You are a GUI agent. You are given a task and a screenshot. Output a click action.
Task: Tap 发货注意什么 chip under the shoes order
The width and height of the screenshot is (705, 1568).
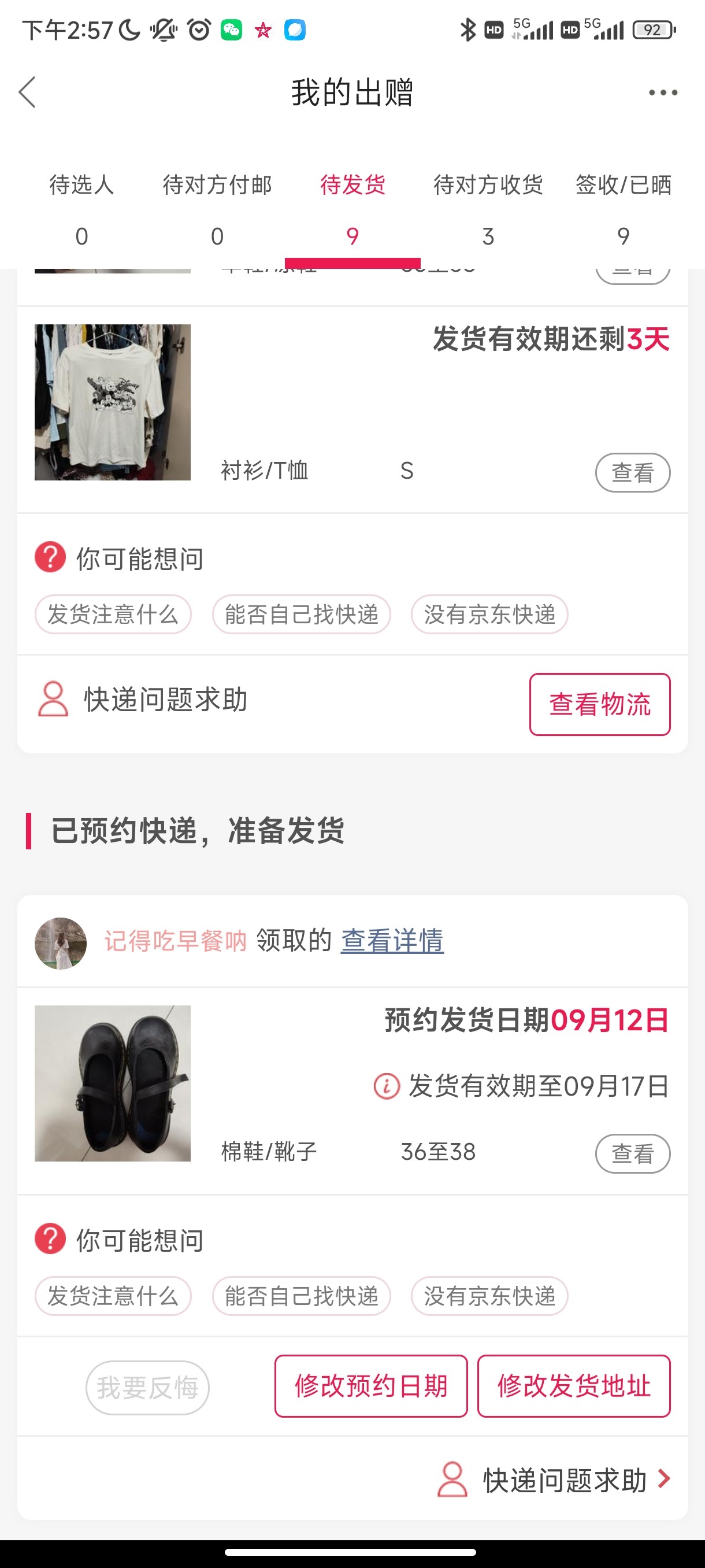click(x=113, y=1296)
